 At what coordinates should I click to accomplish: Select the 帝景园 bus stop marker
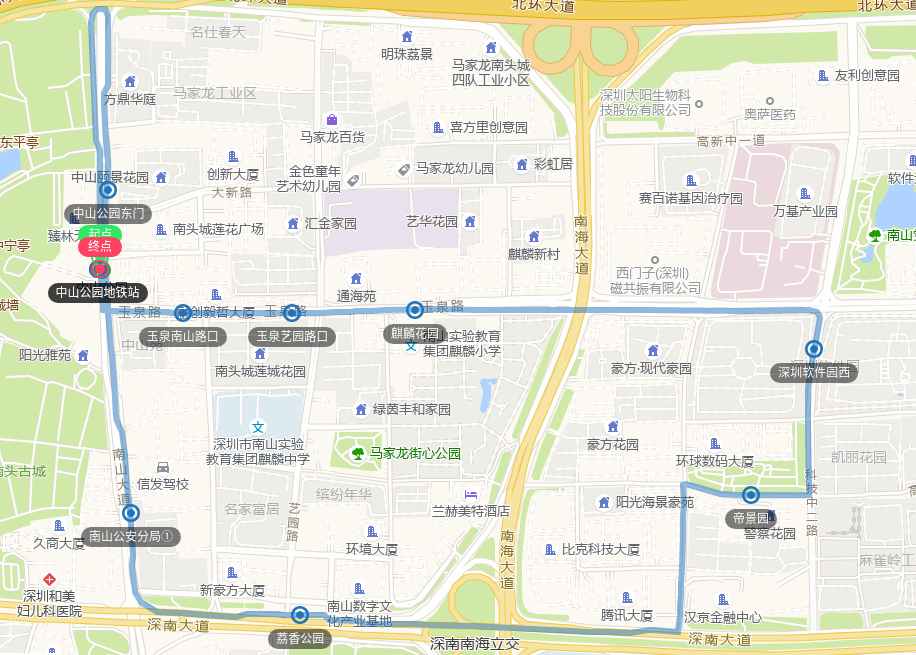point(751,495)
